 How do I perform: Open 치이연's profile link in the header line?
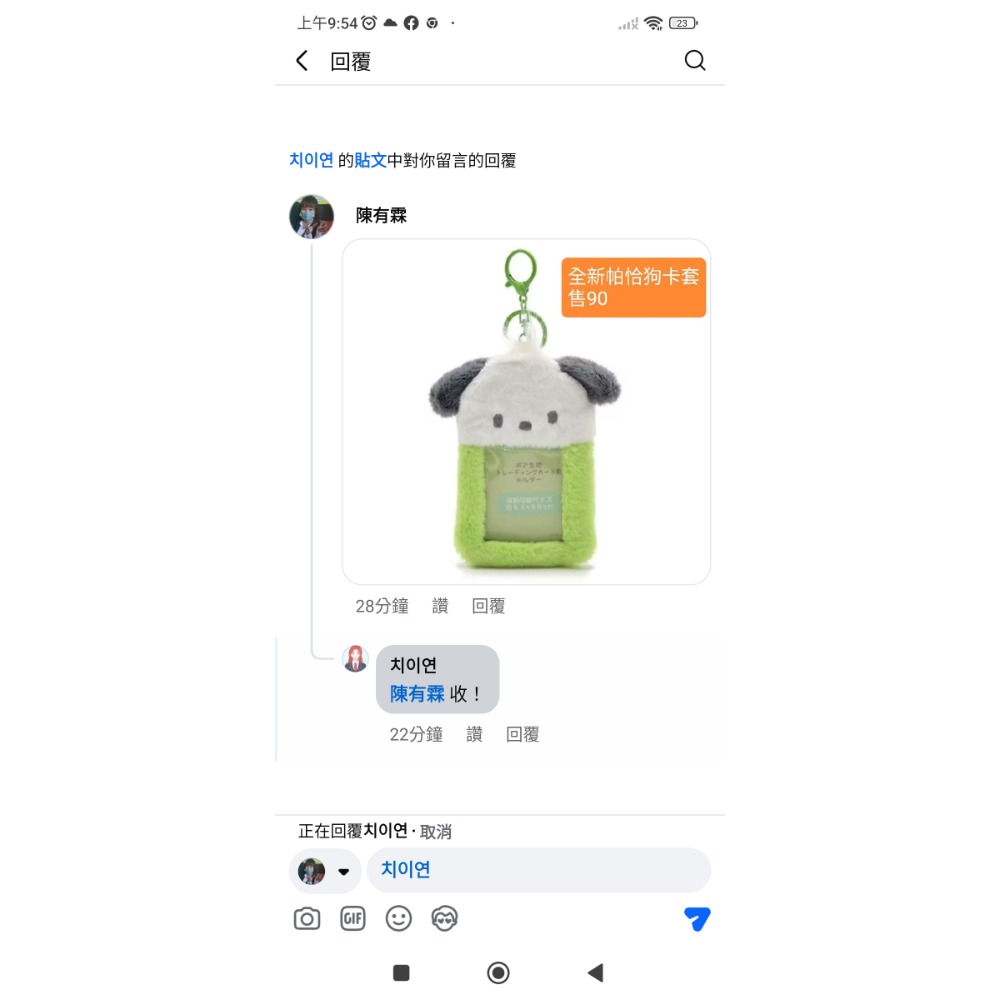pos(311,160)
